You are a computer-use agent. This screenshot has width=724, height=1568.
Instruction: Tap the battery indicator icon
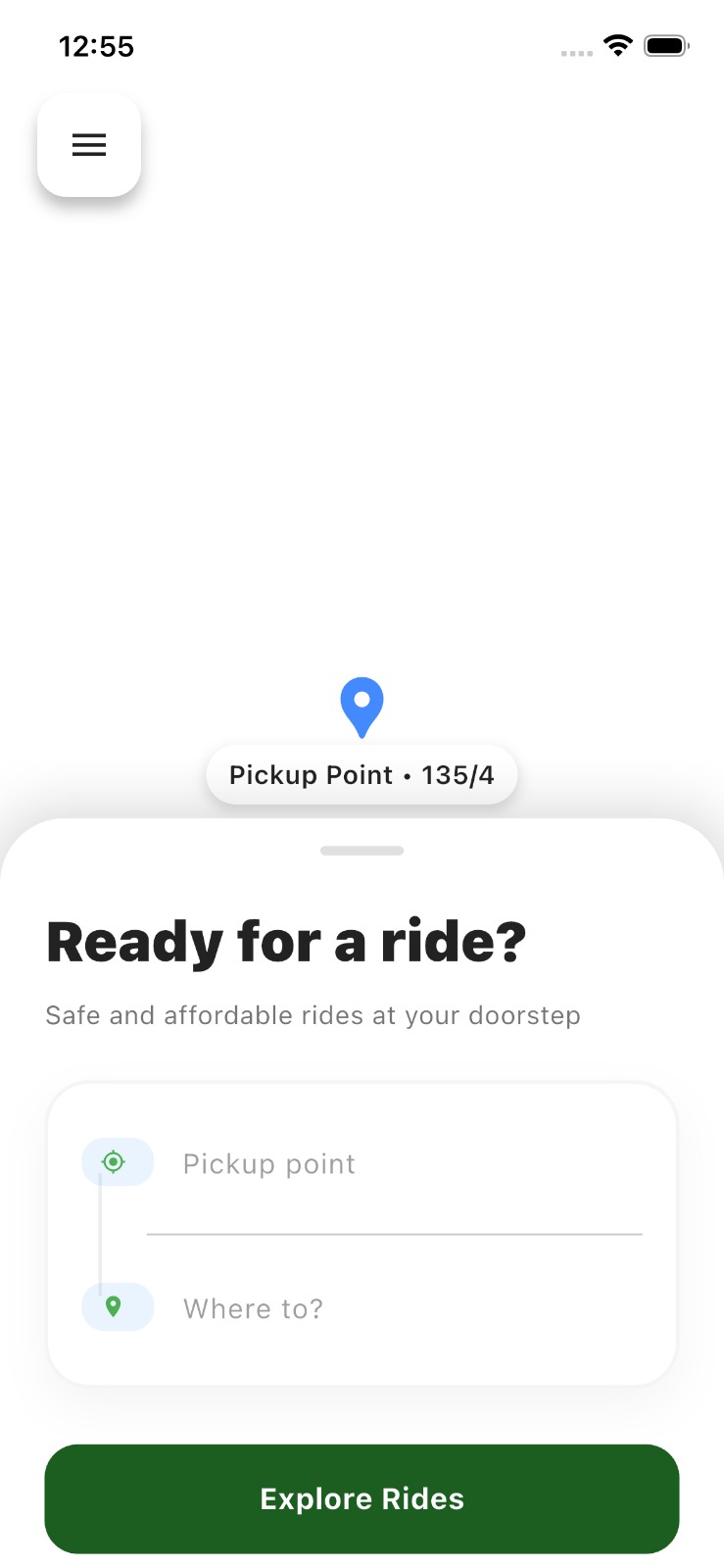click(x=665, y=45)
